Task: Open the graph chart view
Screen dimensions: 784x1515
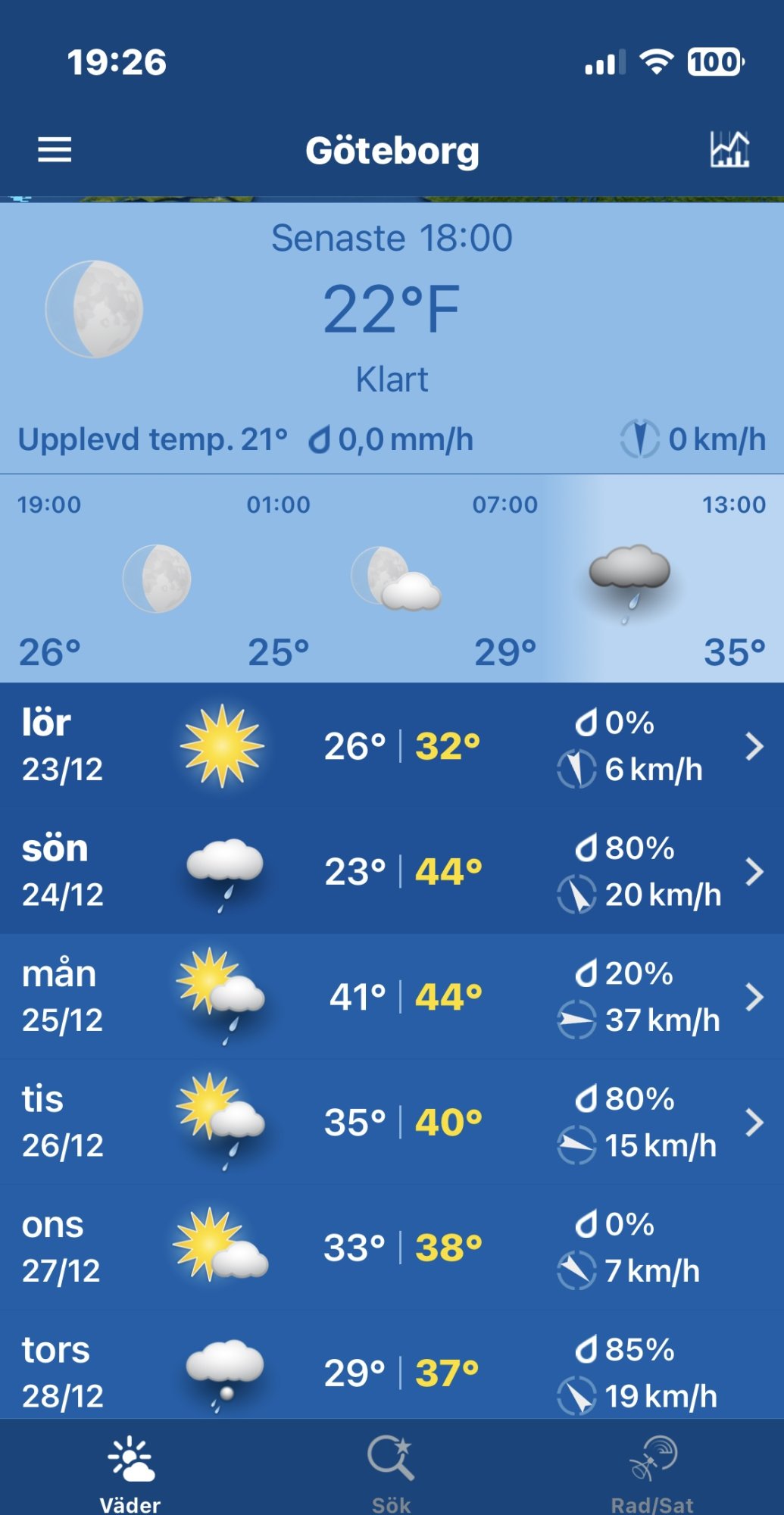Action: pos(729,149)
